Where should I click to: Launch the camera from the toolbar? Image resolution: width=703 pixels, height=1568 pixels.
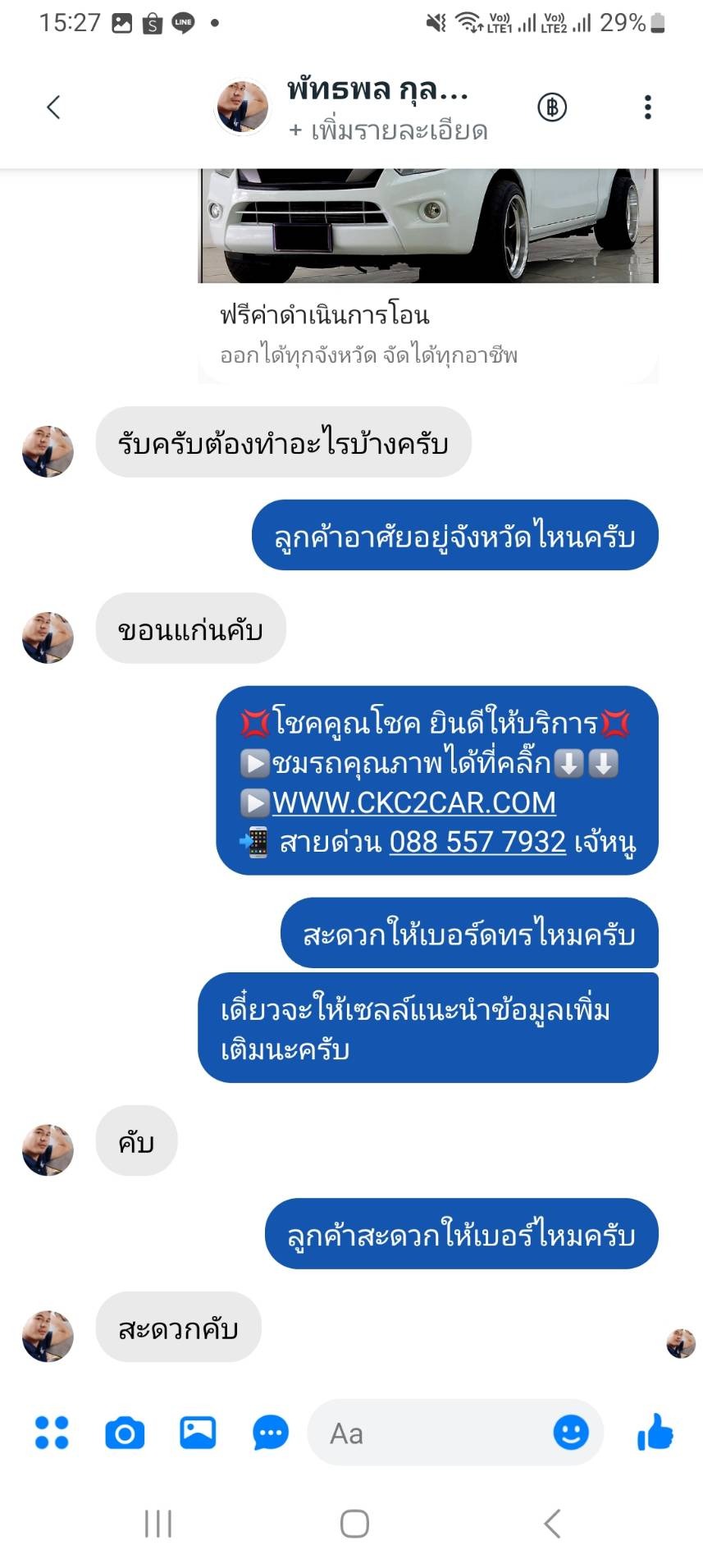click(125, 1433)
